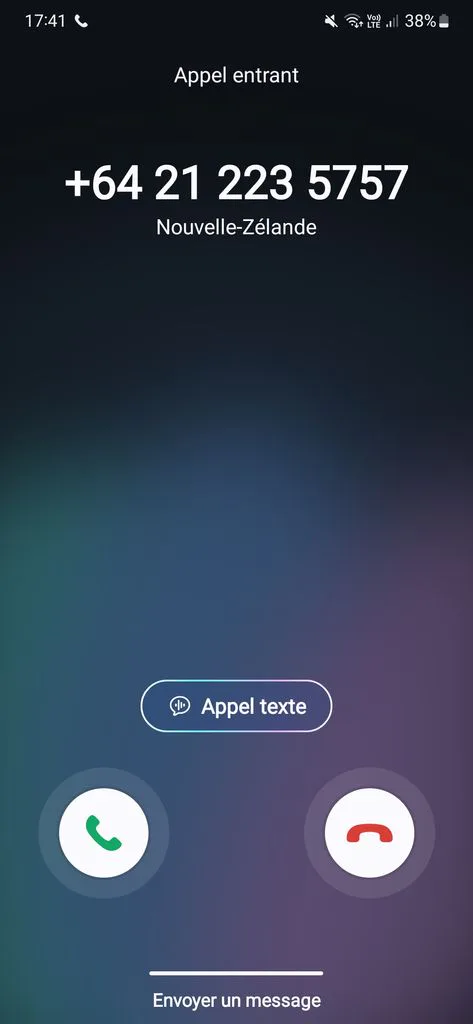The height and width of the screenshot is (1024, 473).
Task: Decline the call with red hang-up button
Action: [369, 833]
